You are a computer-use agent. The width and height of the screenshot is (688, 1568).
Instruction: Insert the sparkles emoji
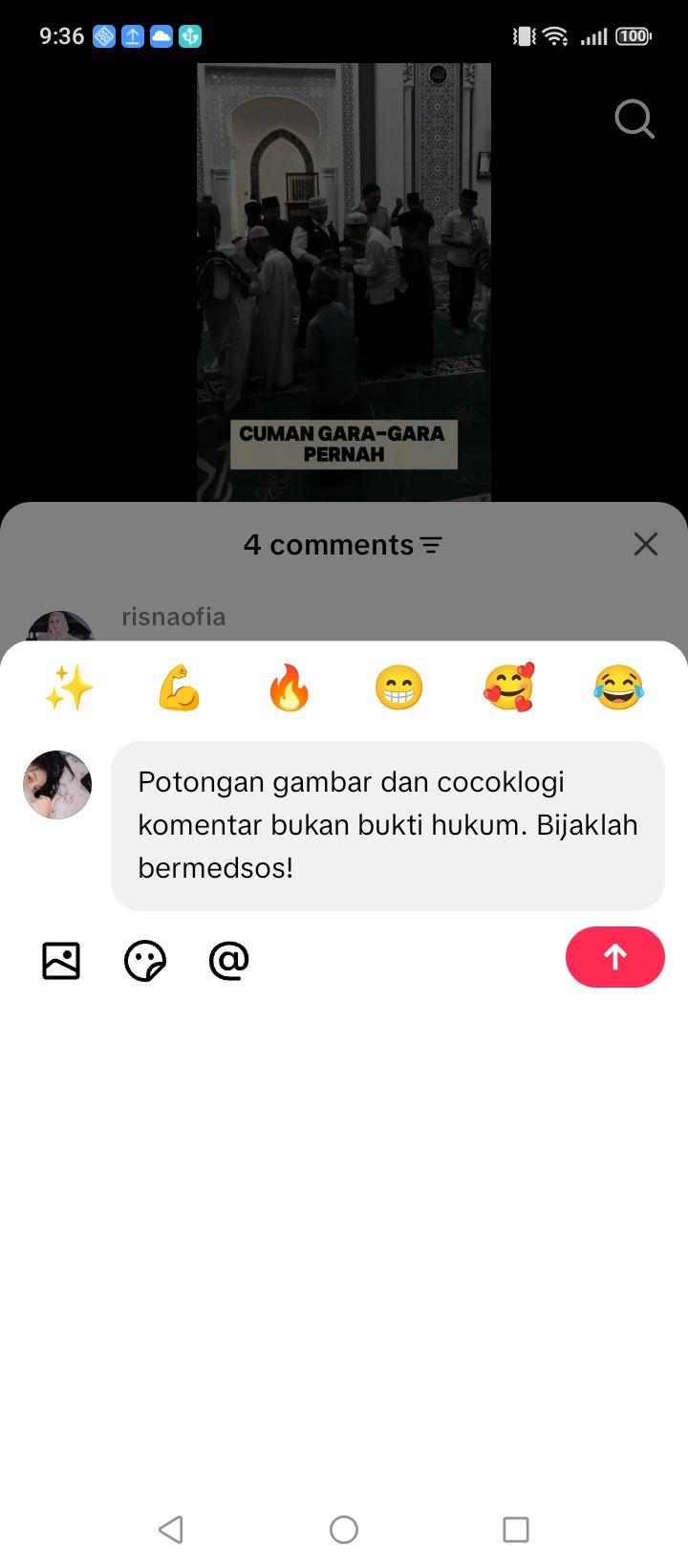[x=69, y=688]
